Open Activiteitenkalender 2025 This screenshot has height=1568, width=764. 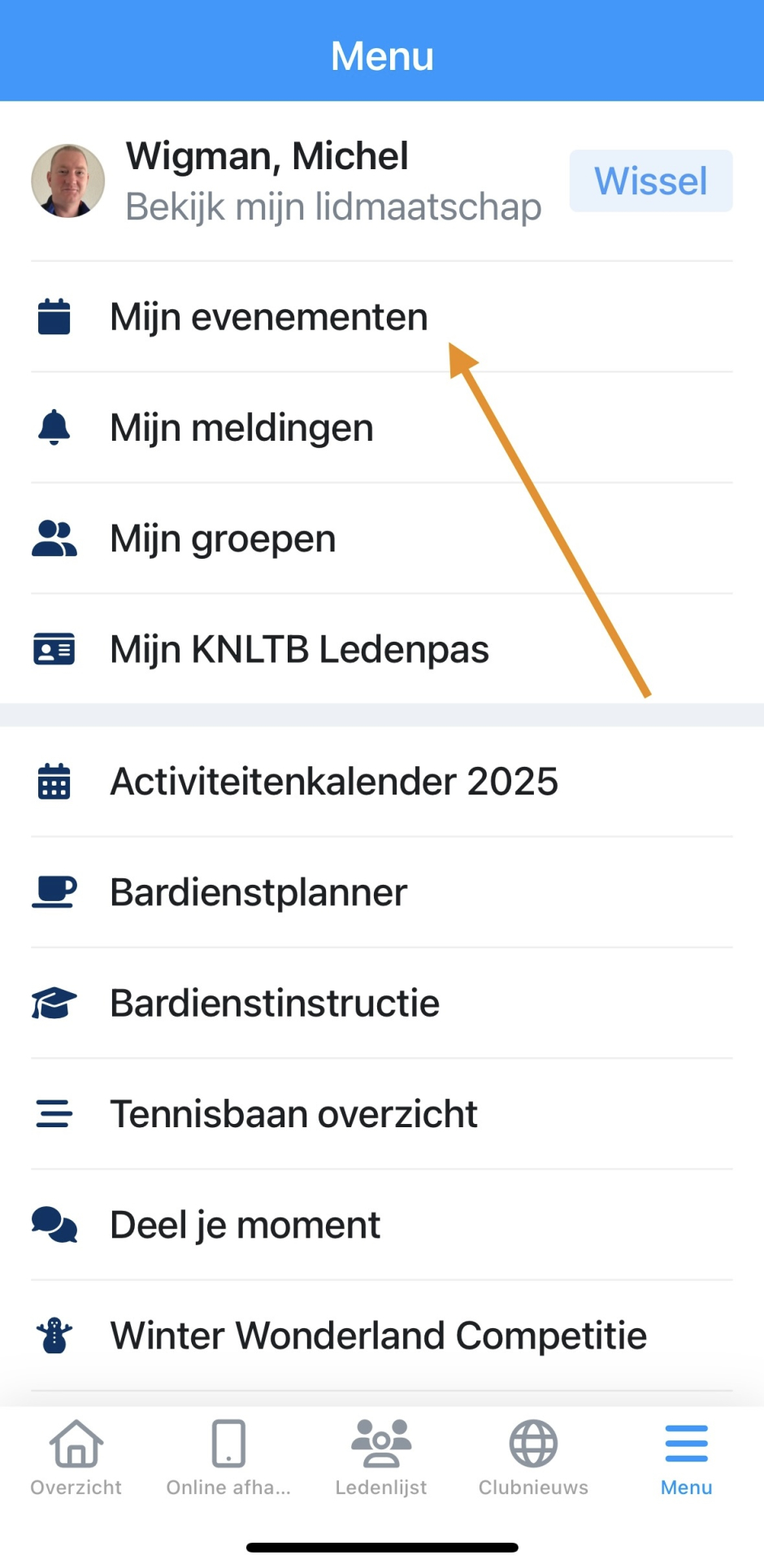[x=333, y=782]
